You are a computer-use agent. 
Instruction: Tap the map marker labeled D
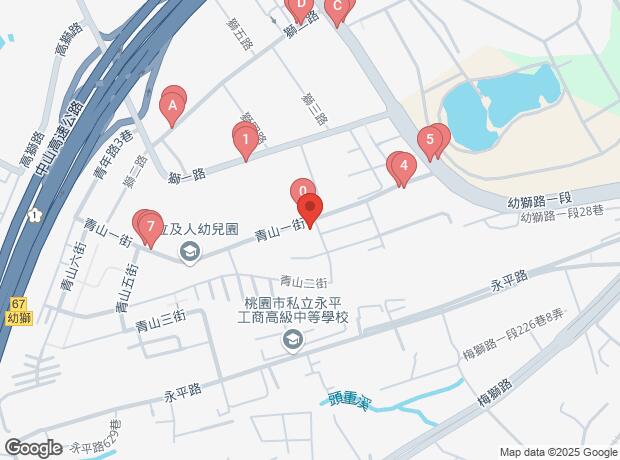(x=299, y=8)
